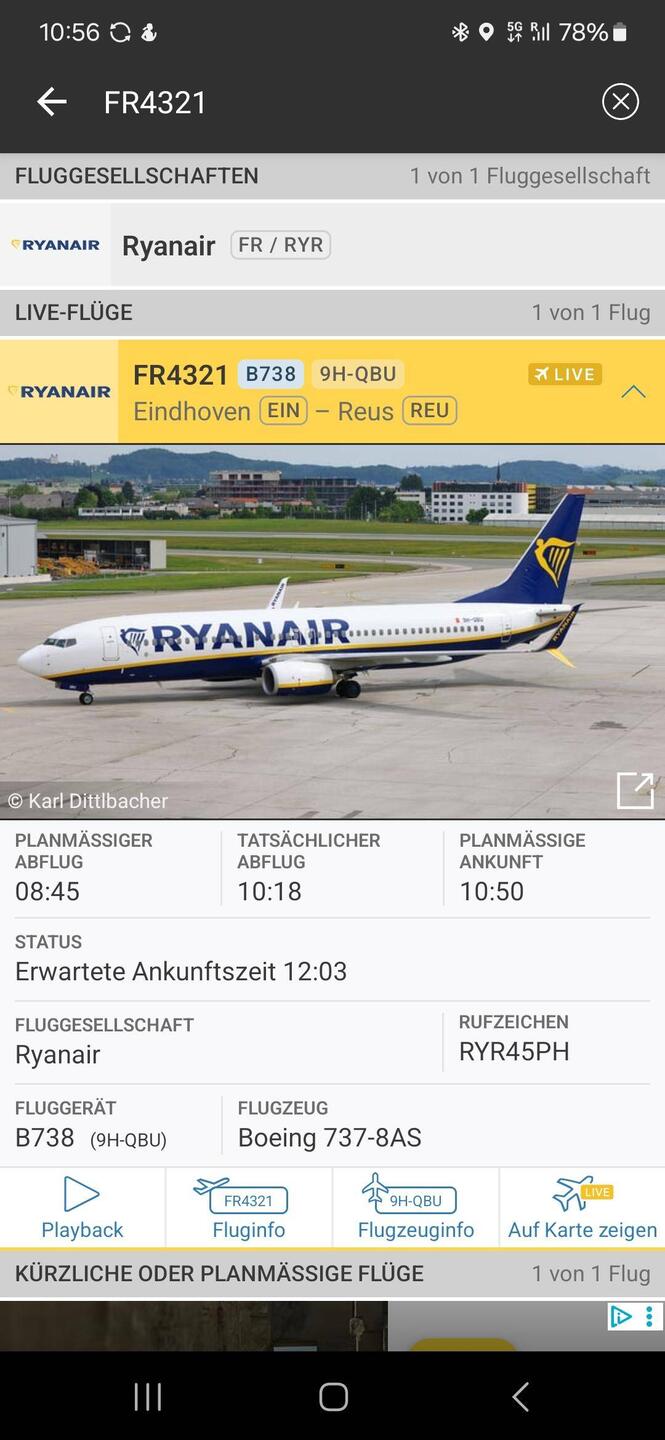Collapse the FR4321 live flight details

(x=633, y=392)
